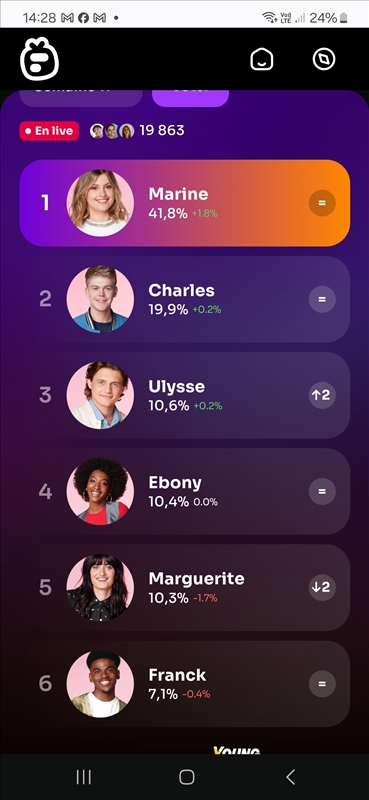The height and width of the screenshot is (800, 369).
Task: Tap the purple button above the ranking
Action: [x=190, y=98]
